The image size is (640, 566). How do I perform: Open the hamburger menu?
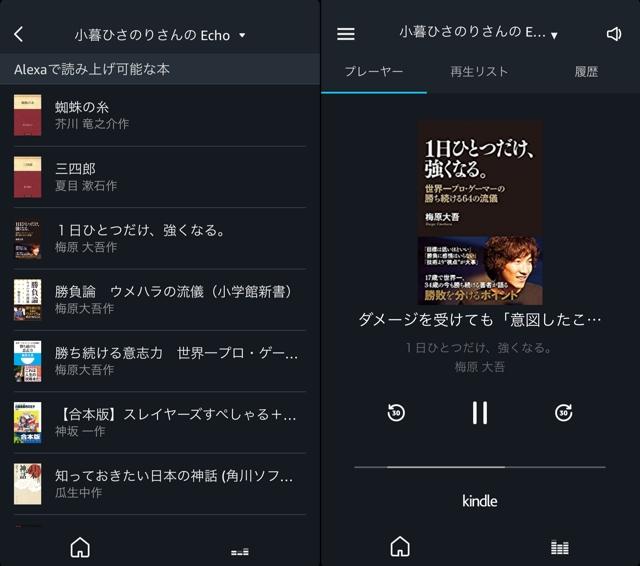[346, 34]
